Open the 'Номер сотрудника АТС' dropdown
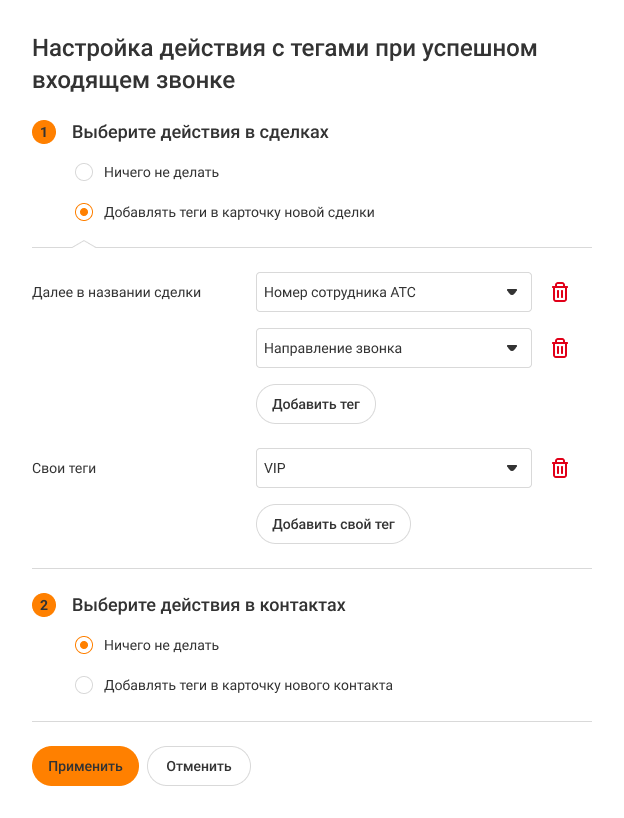The height and width of the screenshot is (818, 624). pyautogui.click(x=393, y=292)
